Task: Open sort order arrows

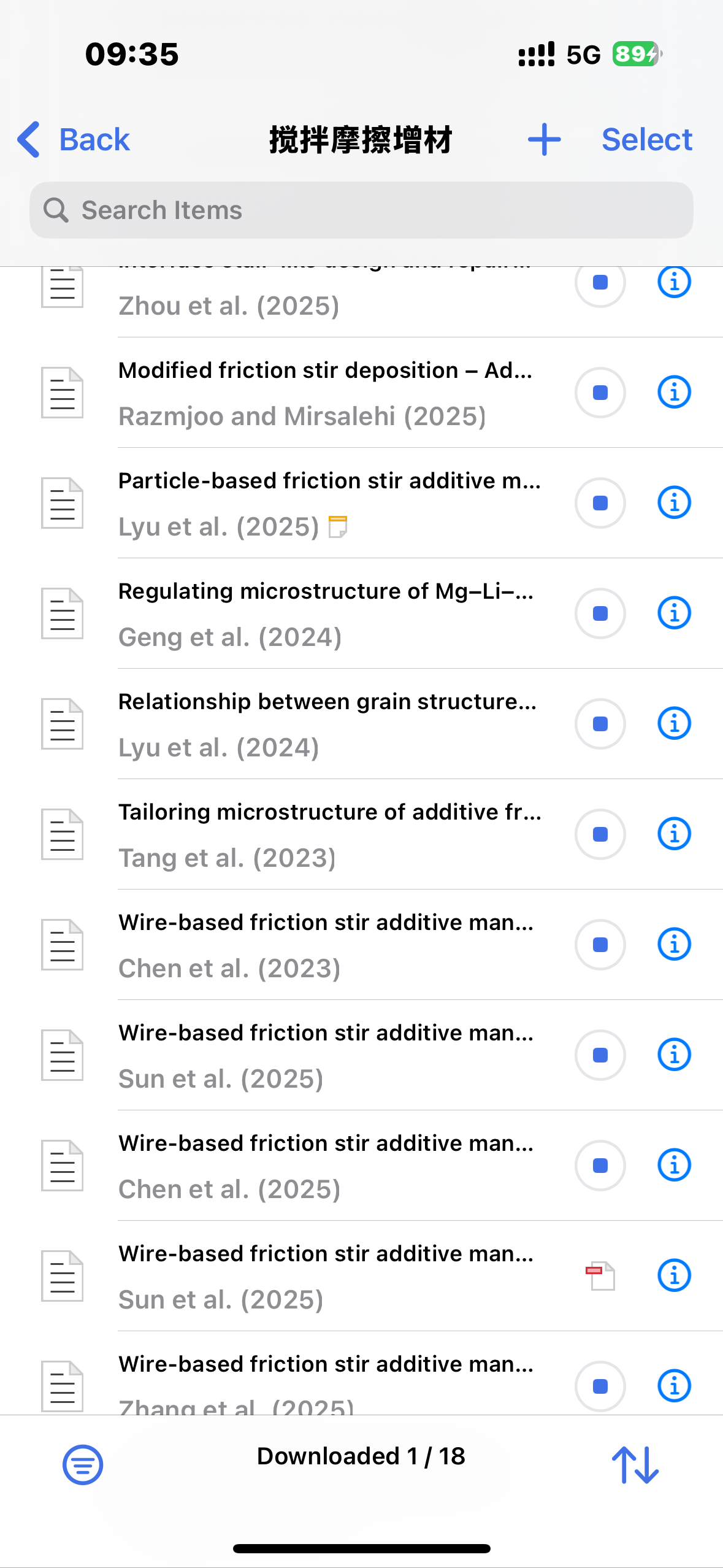Action: pyautogui.click(x=635, y=1464)
